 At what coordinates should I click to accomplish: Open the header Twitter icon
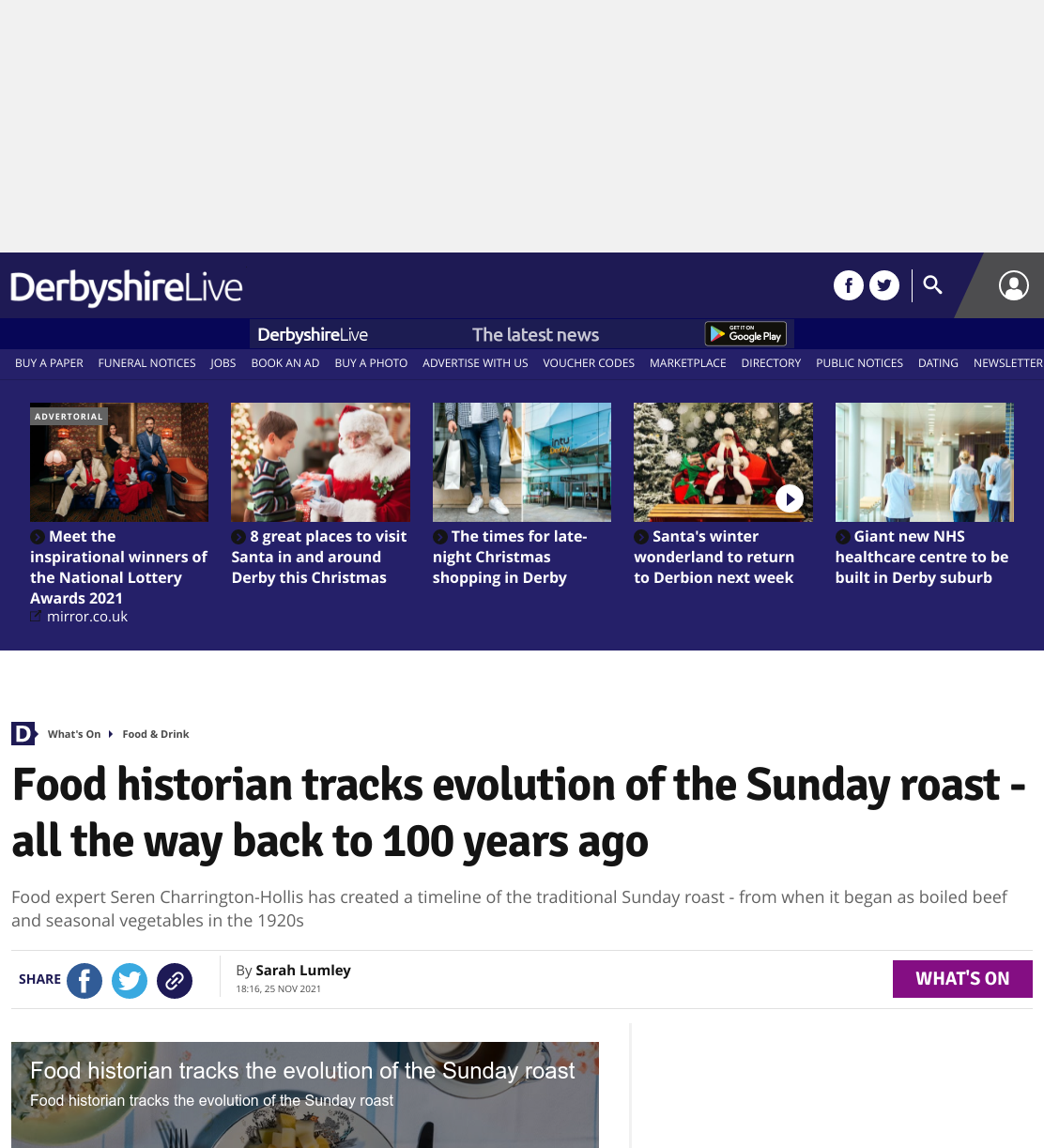(884, 285)
